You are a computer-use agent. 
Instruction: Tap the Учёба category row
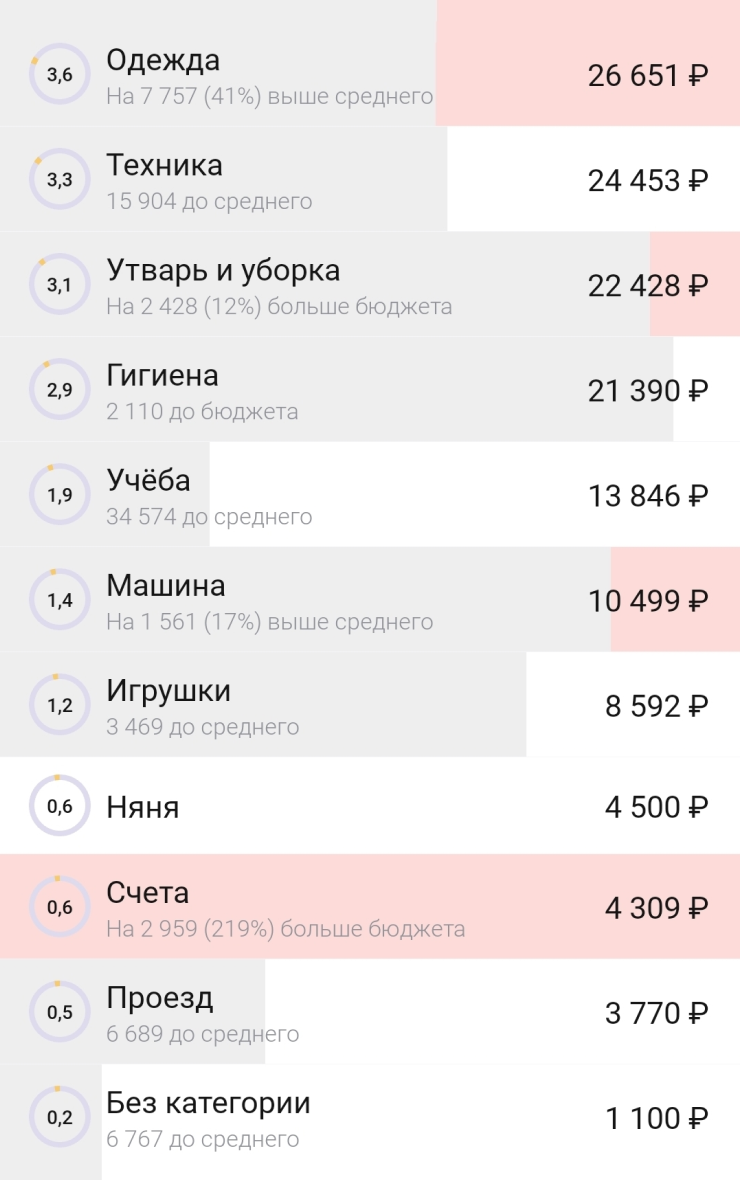click(x=370, y=495)
